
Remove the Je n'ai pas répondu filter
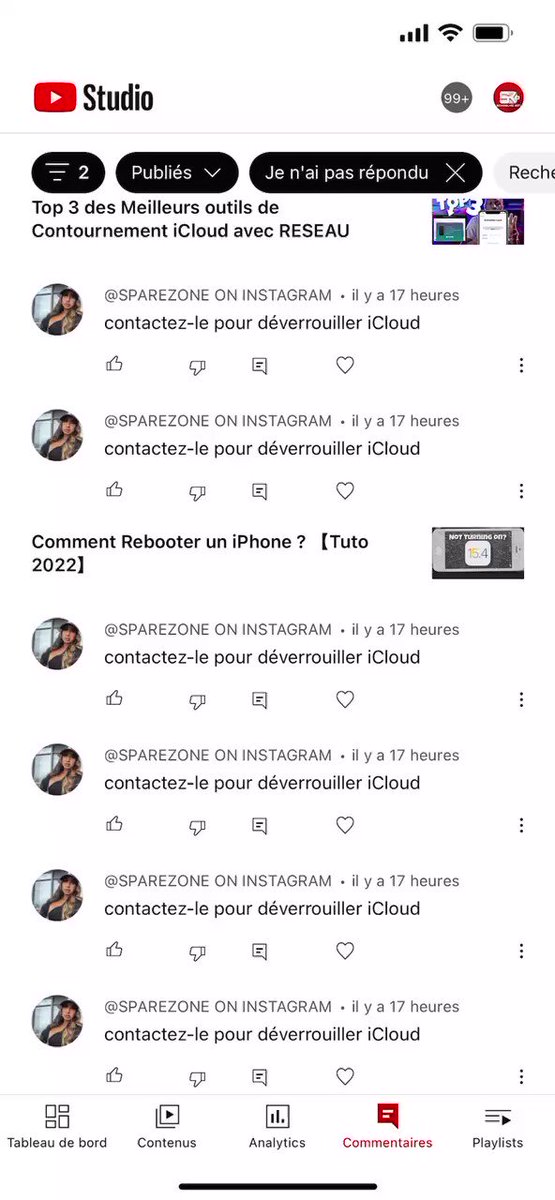click(x=455, y=173)
